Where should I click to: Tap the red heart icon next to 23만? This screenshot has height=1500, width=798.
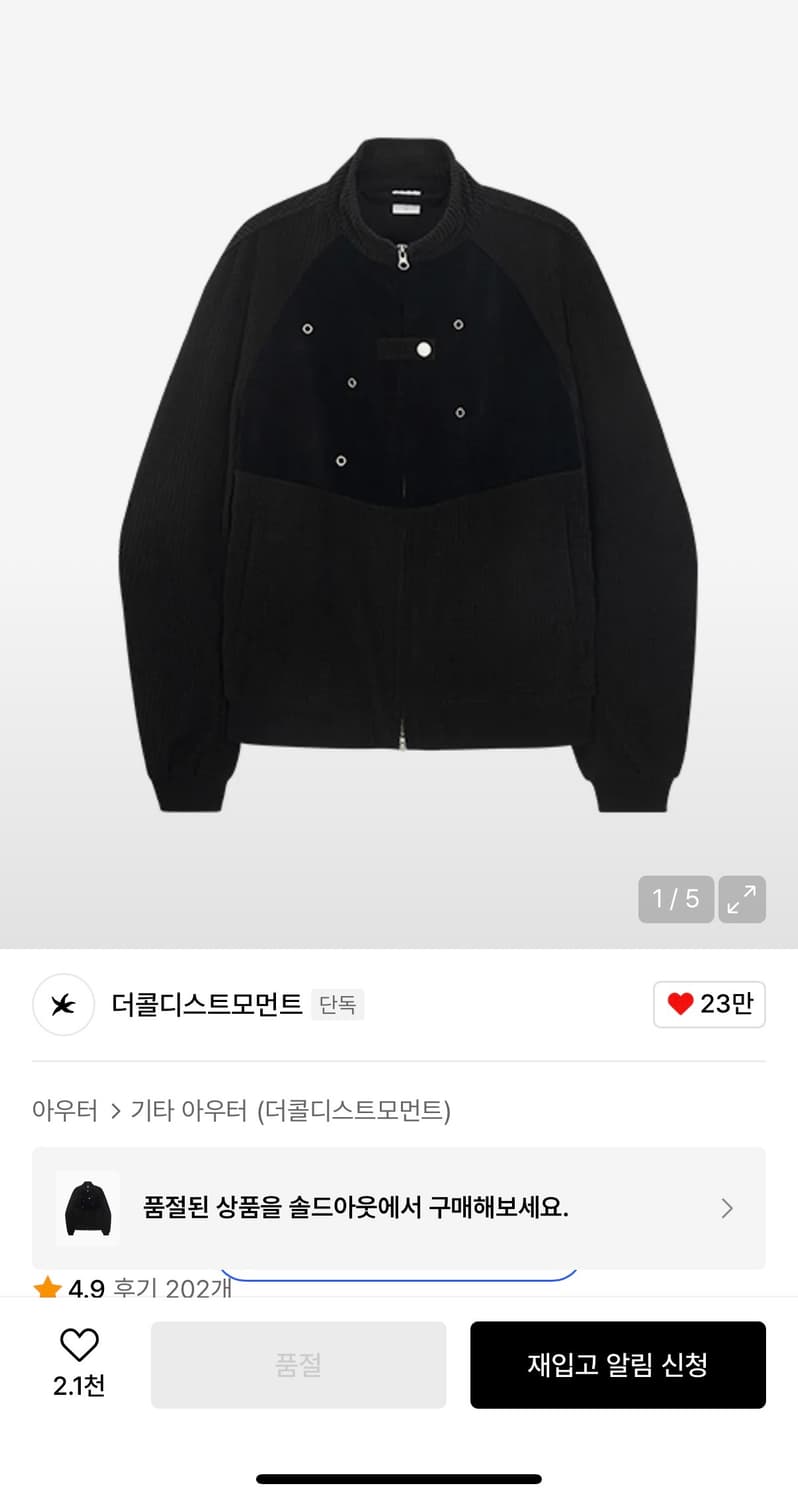click(x=681, y=1005)
